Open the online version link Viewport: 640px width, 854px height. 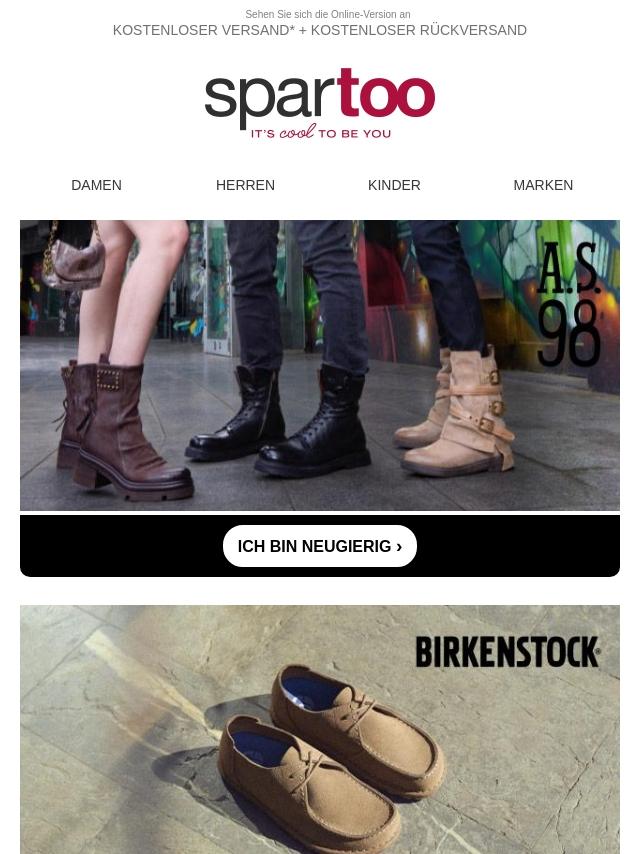[327, 15]
